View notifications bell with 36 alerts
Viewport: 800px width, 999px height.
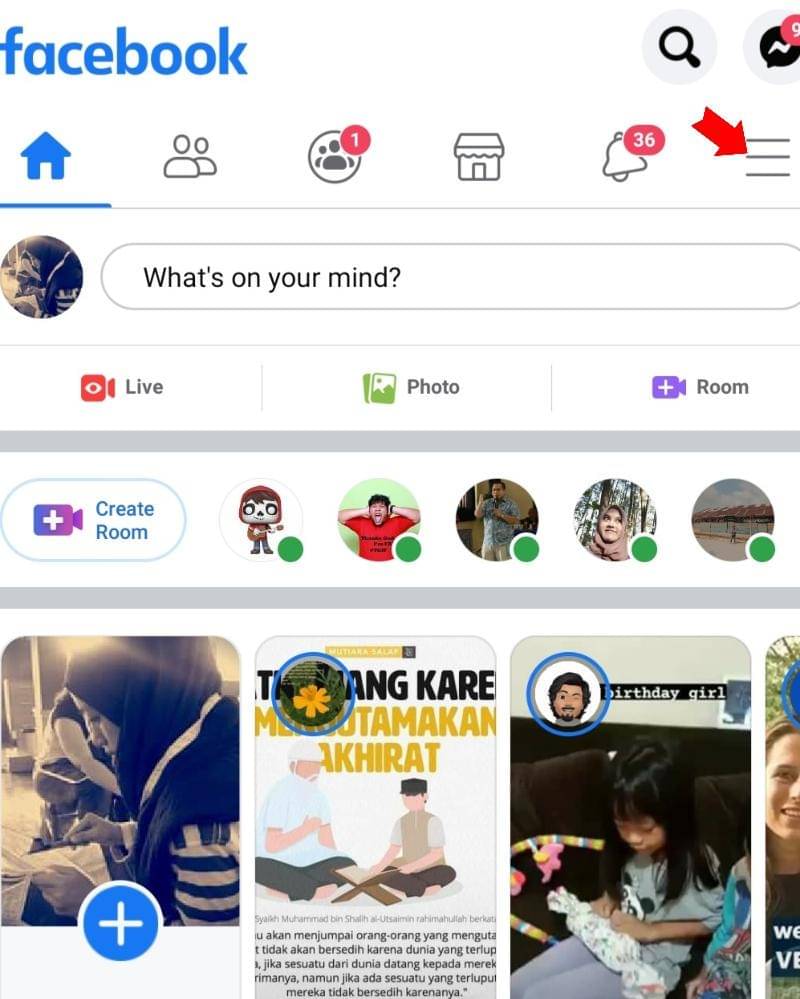623,158
